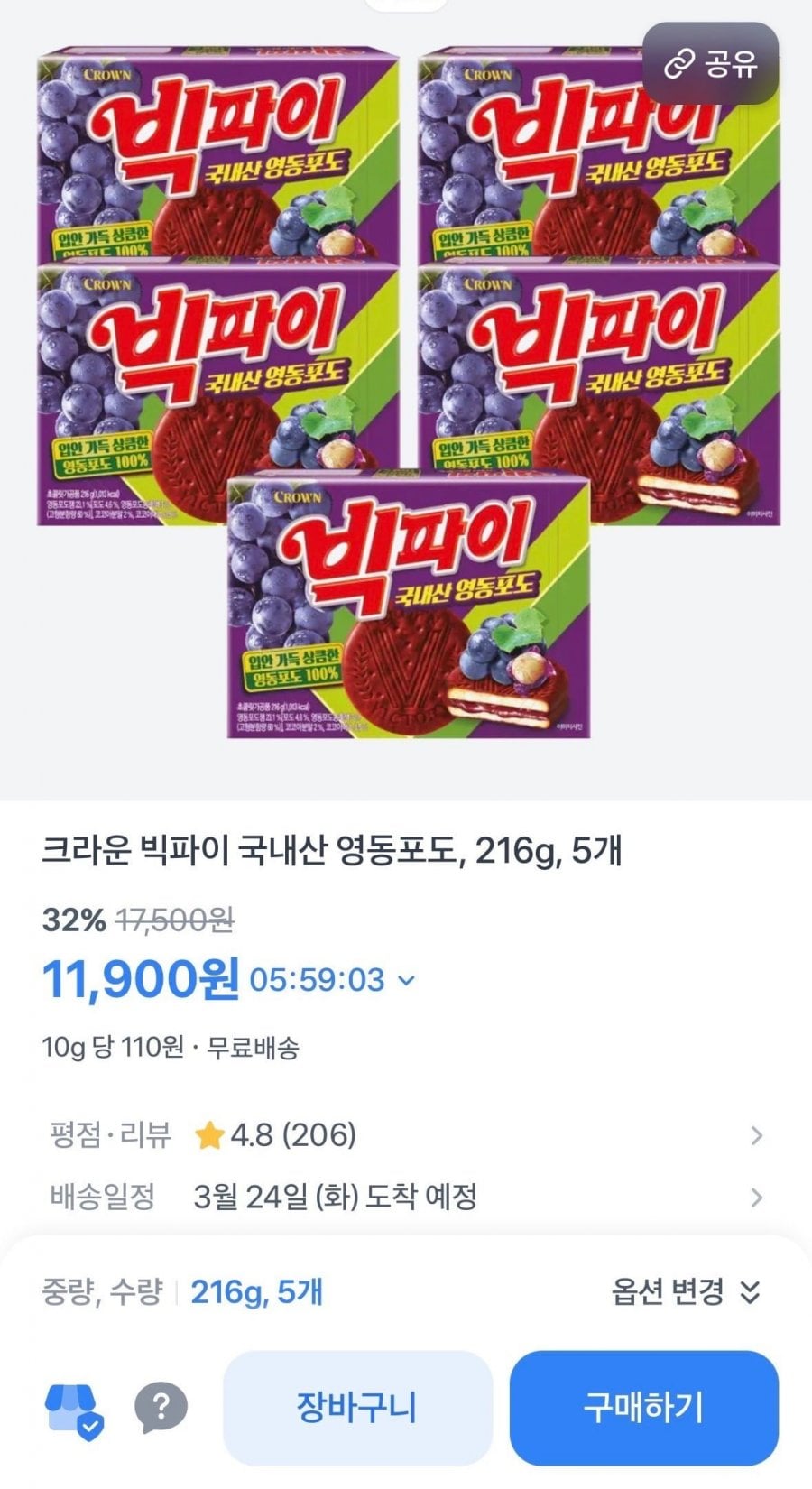Screen dimensions: 812x1489
Task: Expand 옵션 변경 to change options
Action: 686,1292
